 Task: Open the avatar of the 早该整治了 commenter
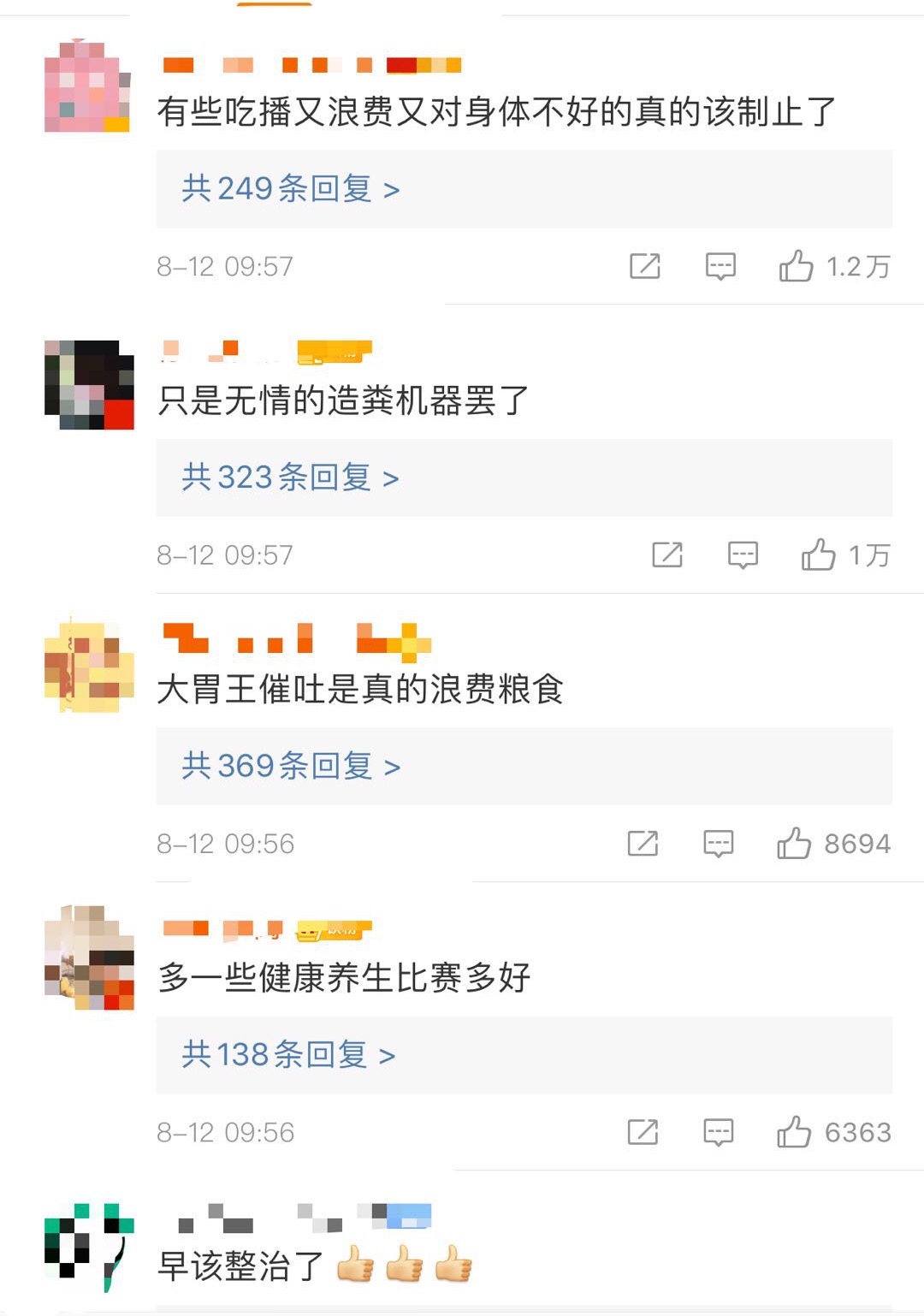tap(89, 1245)
